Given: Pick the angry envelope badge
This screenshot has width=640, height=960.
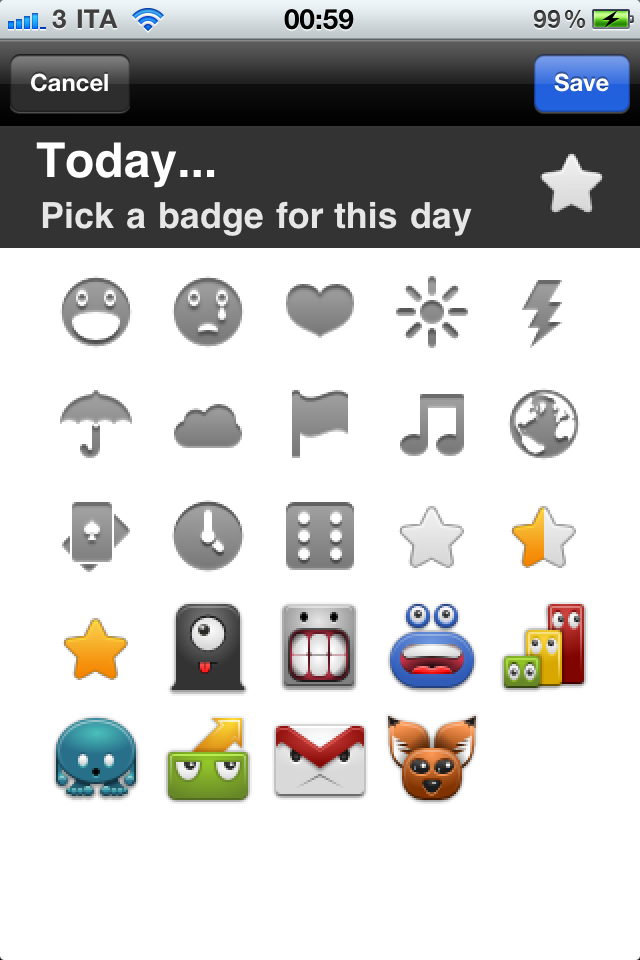Looking at the screenshot, I should (320, 758).
